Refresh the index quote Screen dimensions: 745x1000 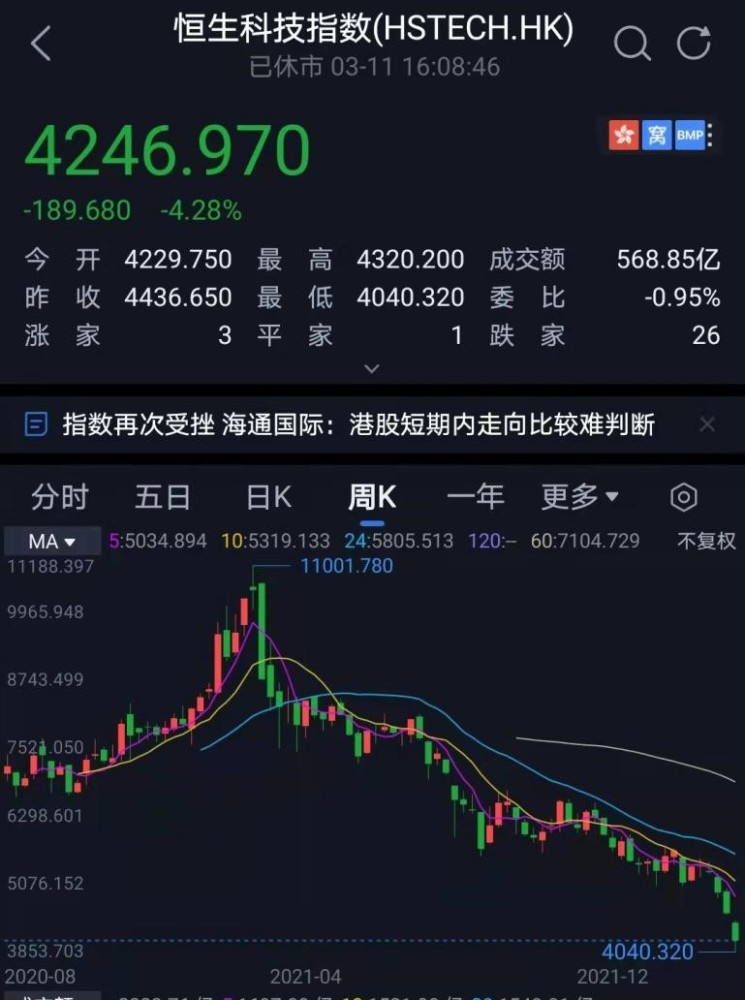point(693,44)
